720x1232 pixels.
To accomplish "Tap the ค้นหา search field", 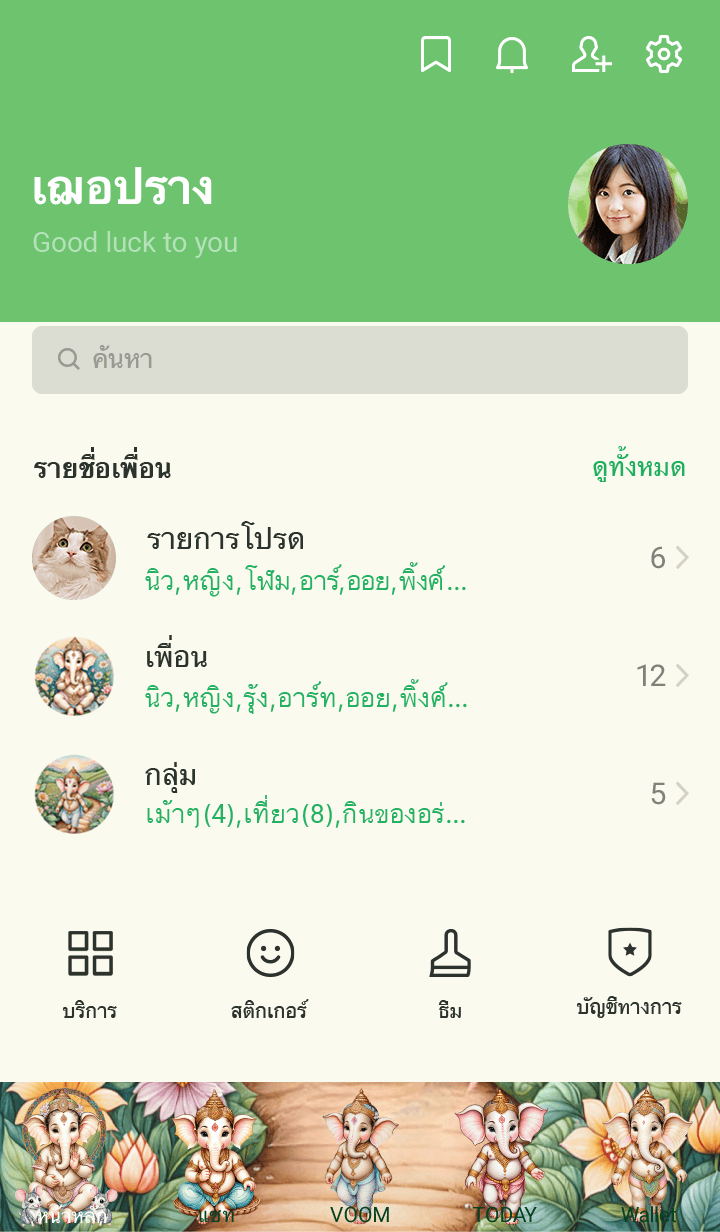I will (360, 360).
